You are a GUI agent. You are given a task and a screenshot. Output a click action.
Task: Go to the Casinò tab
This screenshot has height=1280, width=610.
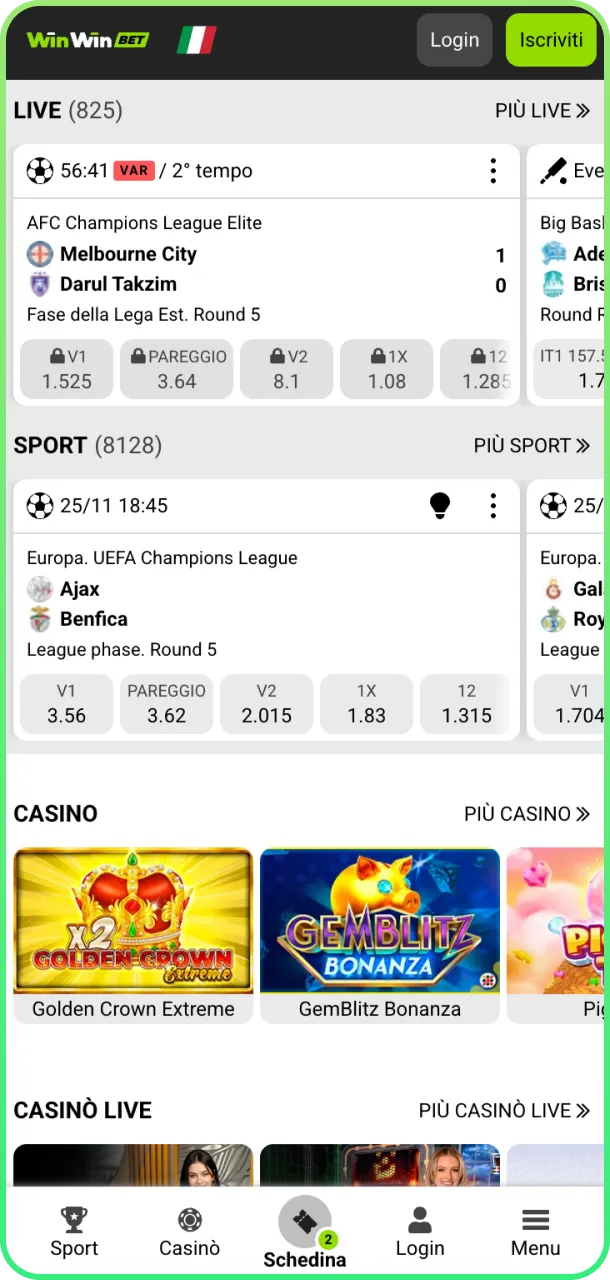click(189, 1231)
